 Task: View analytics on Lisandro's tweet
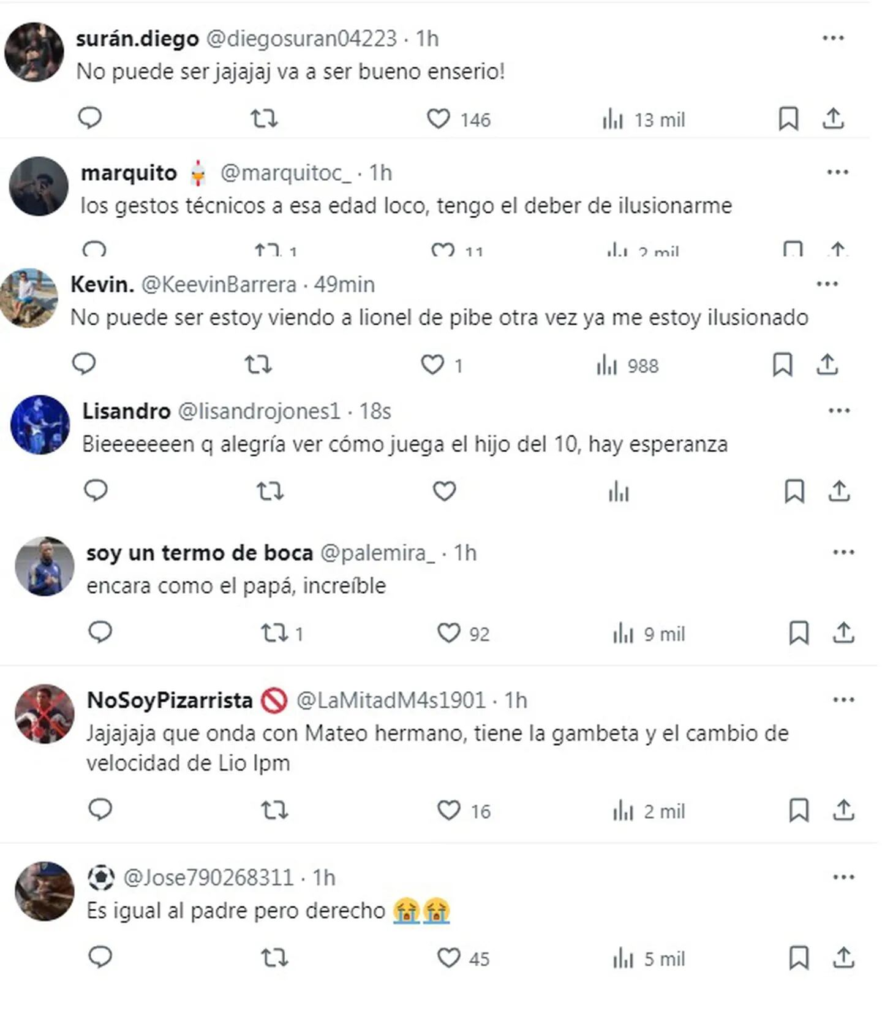(x=618, y=491)
